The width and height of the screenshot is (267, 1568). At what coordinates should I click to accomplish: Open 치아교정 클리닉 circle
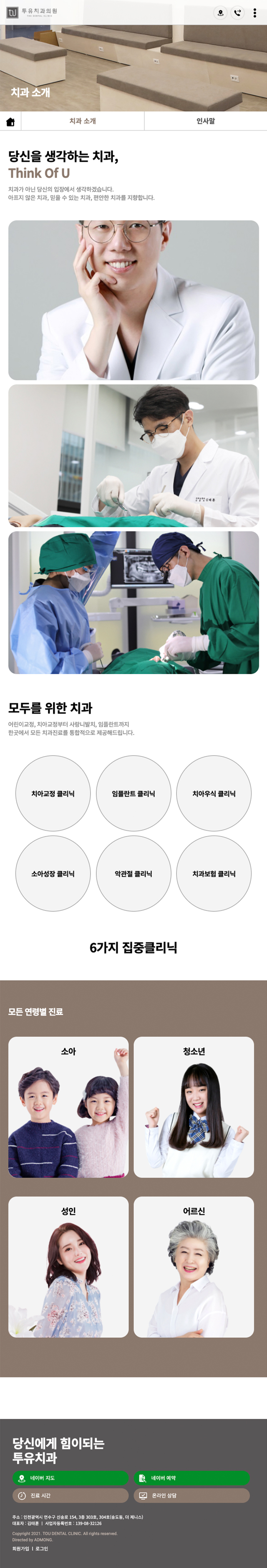[x=53, y=793]
